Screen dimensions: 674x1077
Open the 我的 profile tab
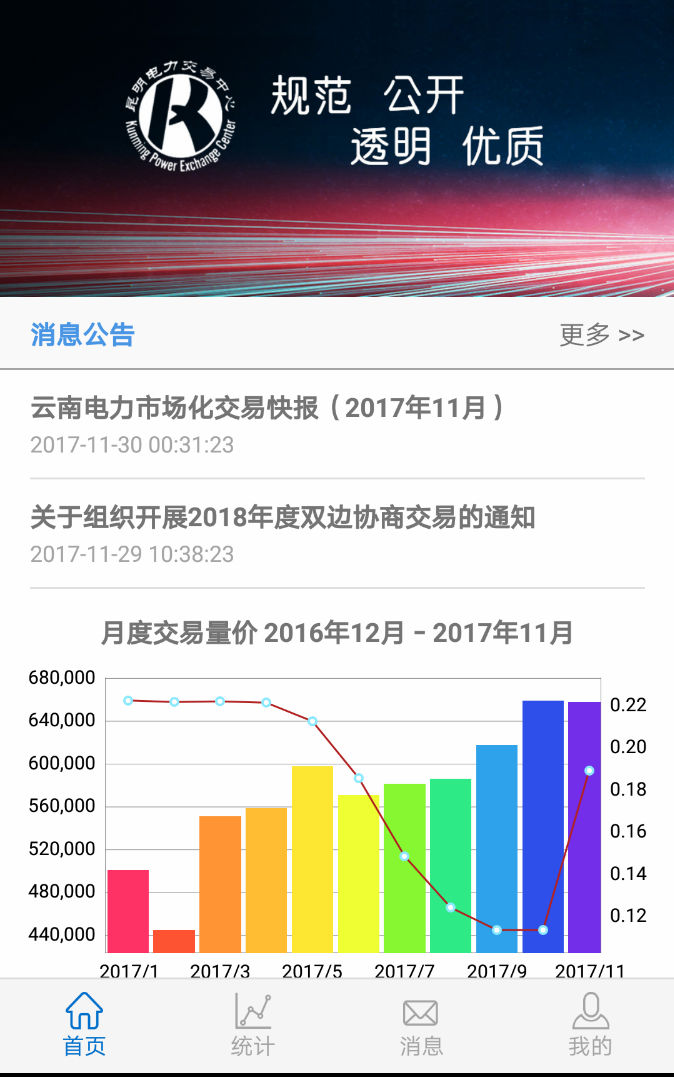point(590,1025)
